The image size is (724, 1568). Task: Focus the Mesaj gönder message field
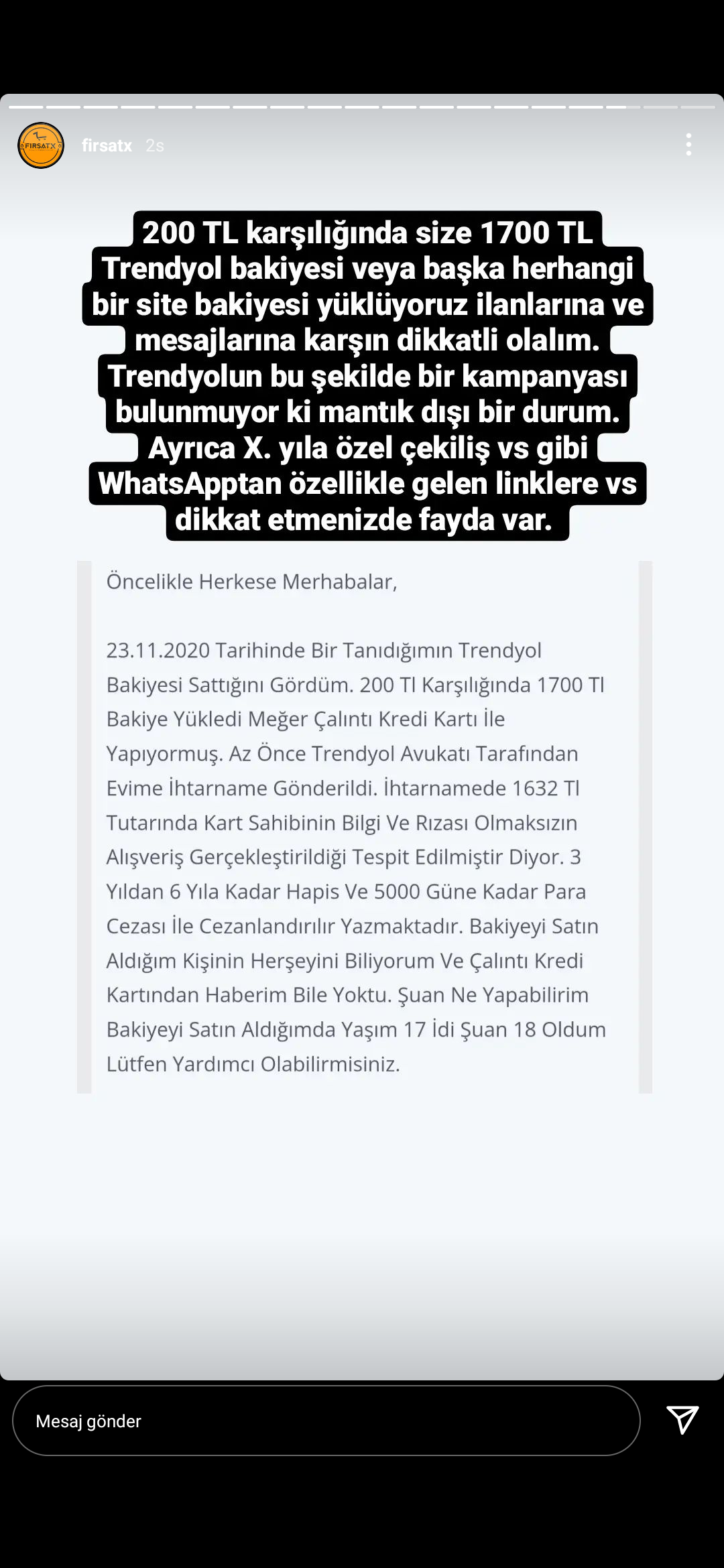326,1421
